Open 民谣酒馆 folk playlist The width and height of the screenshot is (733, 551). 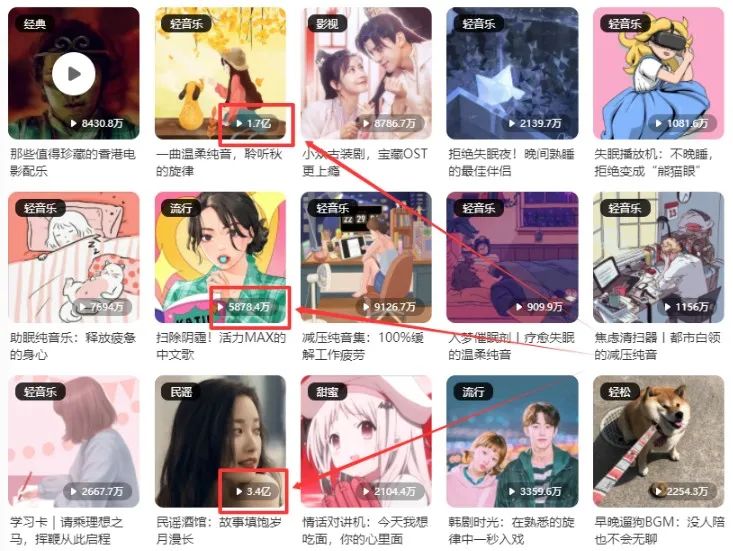pos(220,441)
